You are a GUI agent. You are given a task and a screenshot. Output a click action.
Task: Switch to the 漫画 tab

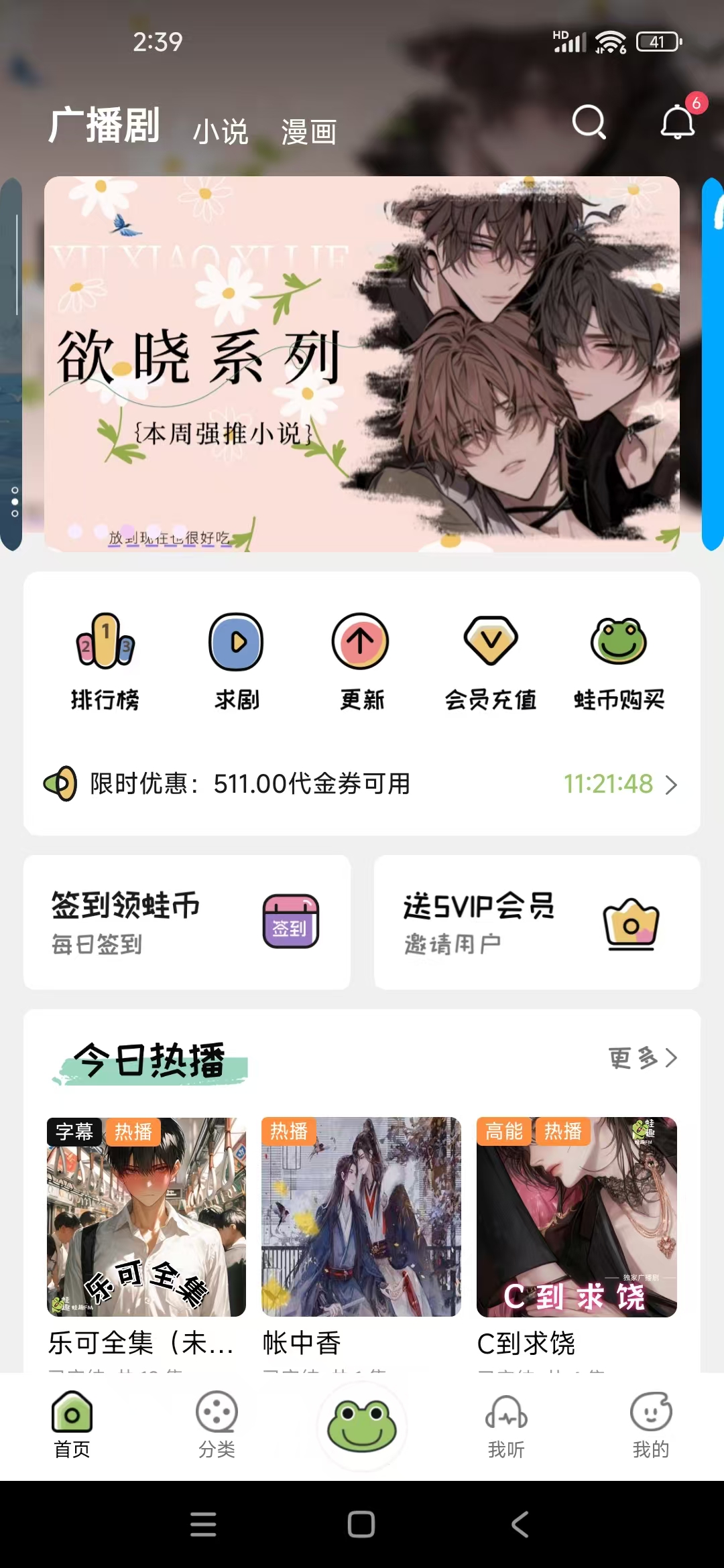click(308, 131)
